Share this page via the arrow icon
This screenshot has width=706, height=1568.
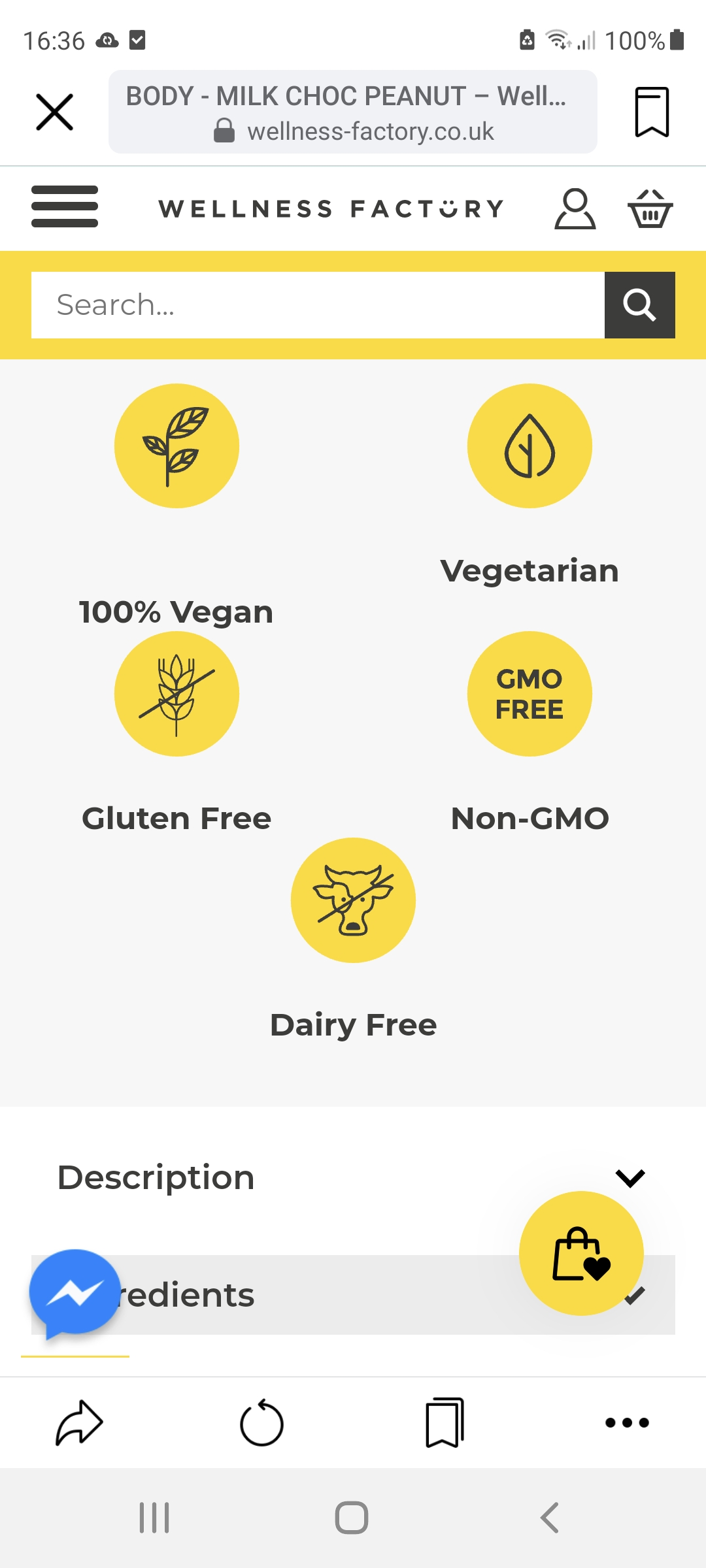click(79, 1422)
